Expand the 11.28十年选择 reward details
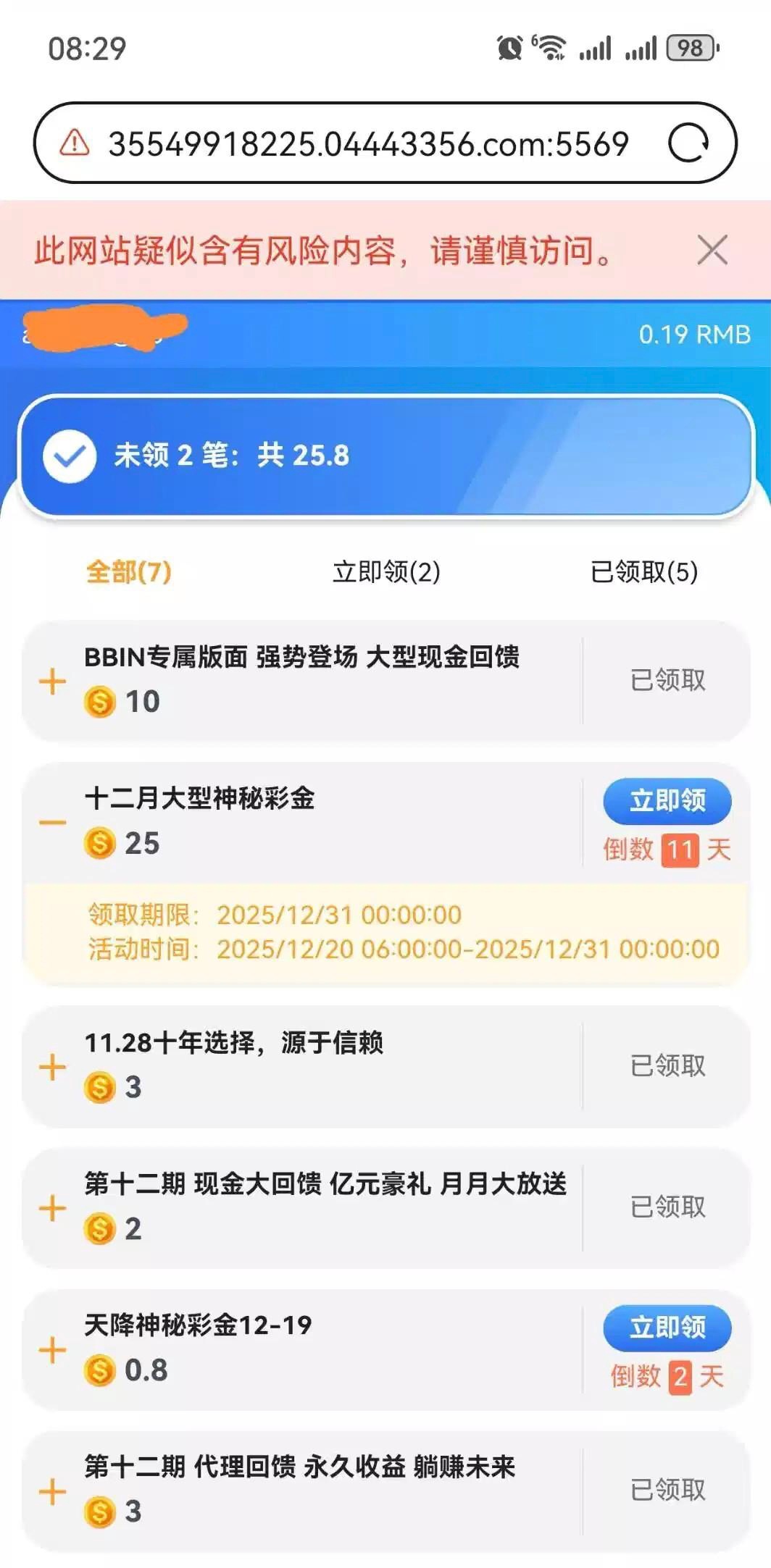Viewport: 771px width, 1568px height. pos(52,1067)
